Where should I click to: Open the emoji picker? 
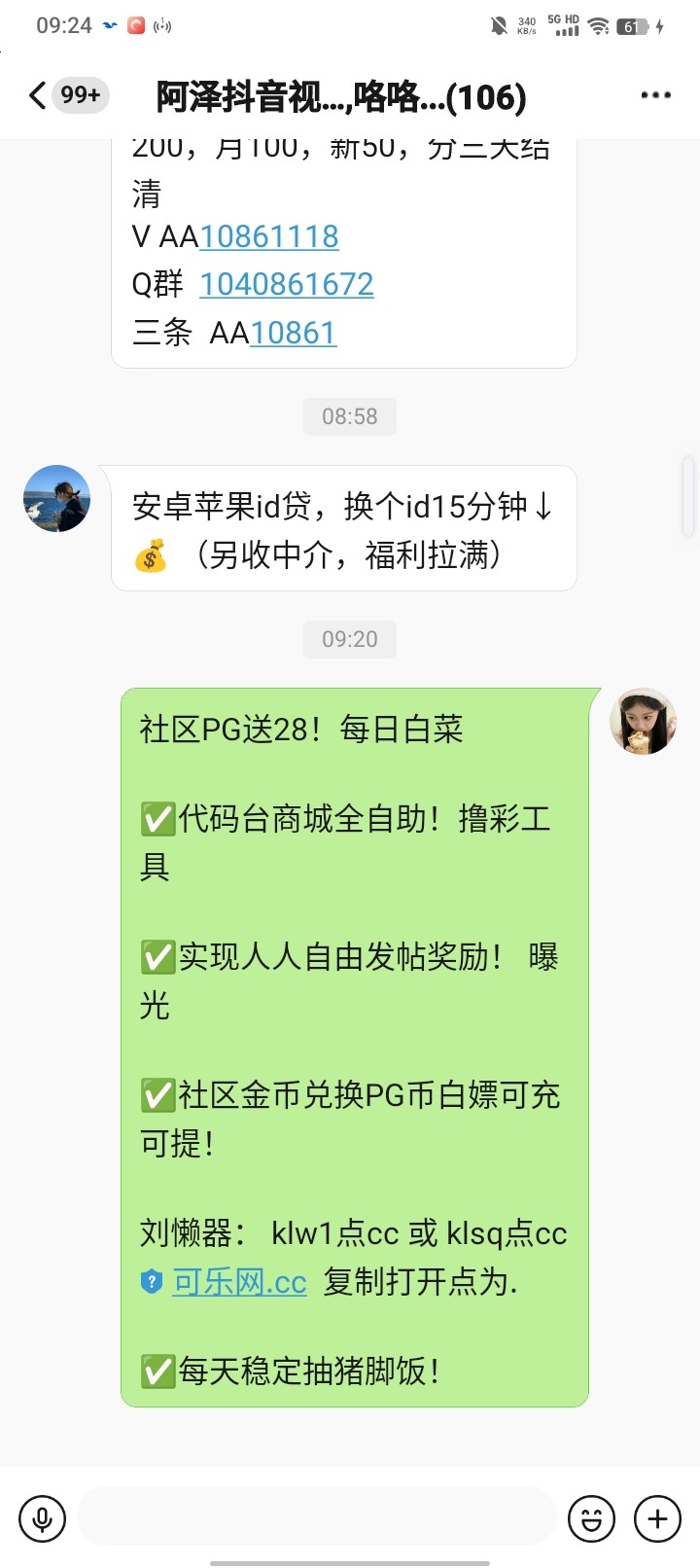[x=592, y=1518]
